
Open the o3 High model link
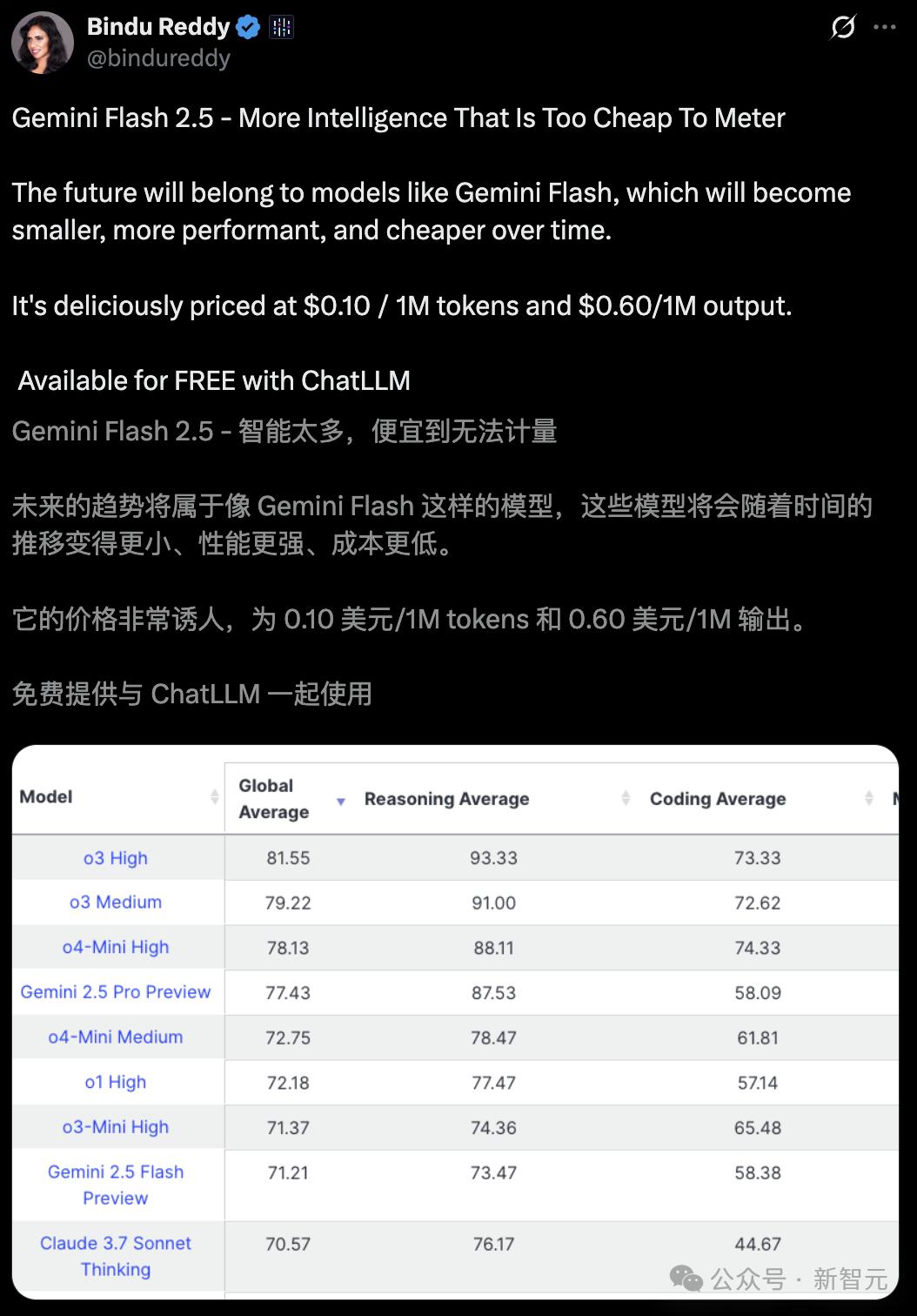pyautogui.click(x=116, y=857)
